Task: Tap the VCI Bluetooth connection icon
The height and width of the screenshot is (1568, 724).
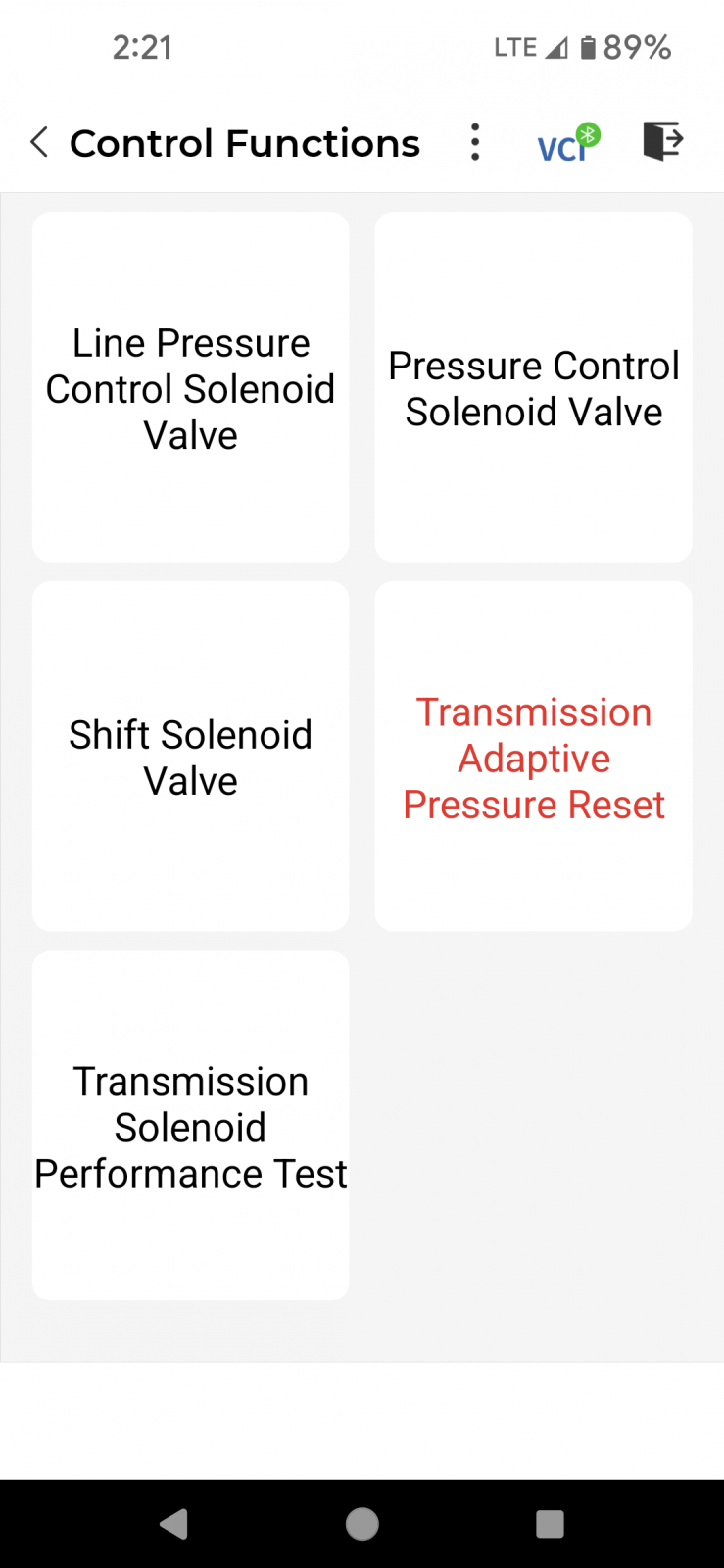Action: [x=568, y=143]
